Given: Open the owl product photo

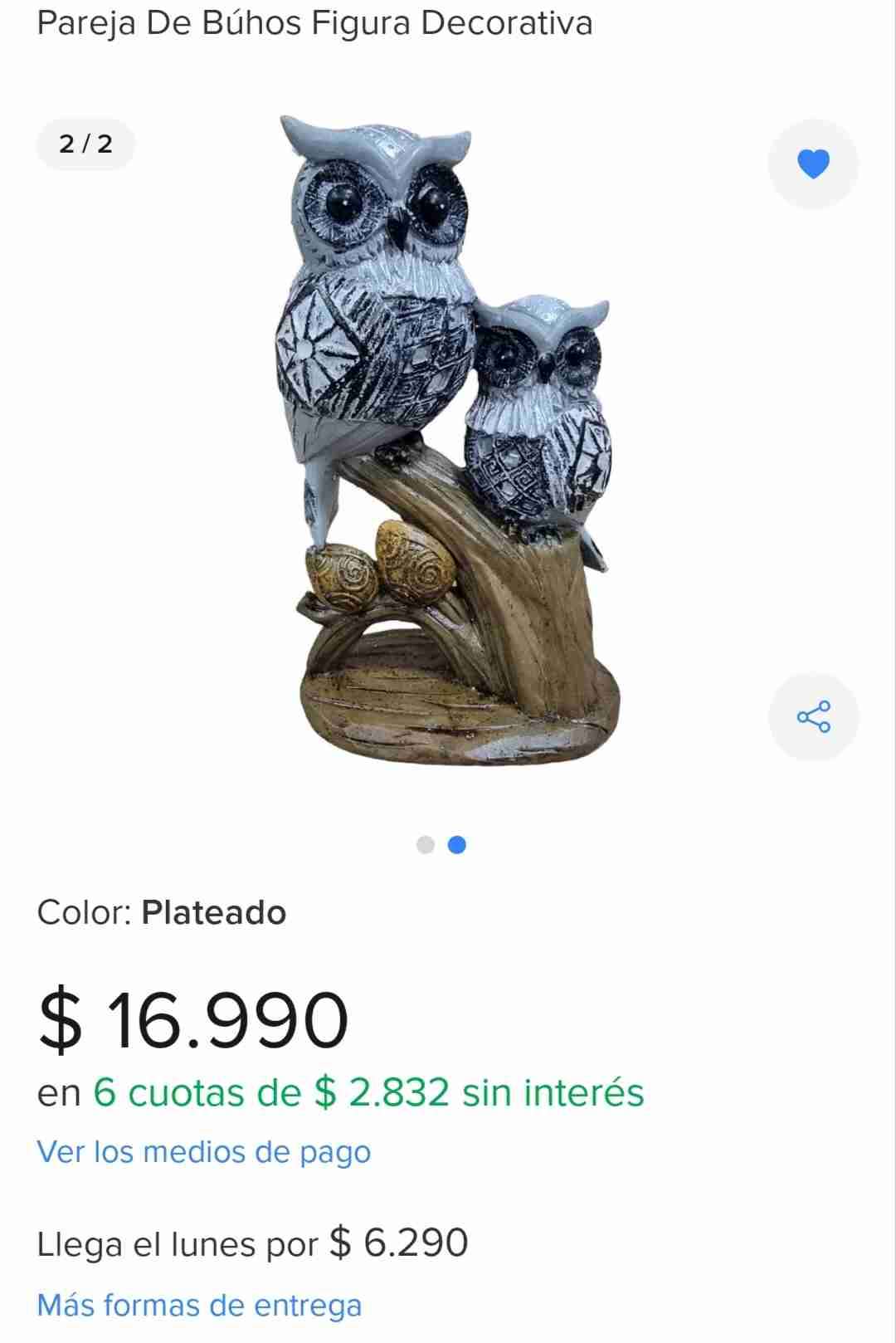Looking at the screenshot, I should coord(448,440).
